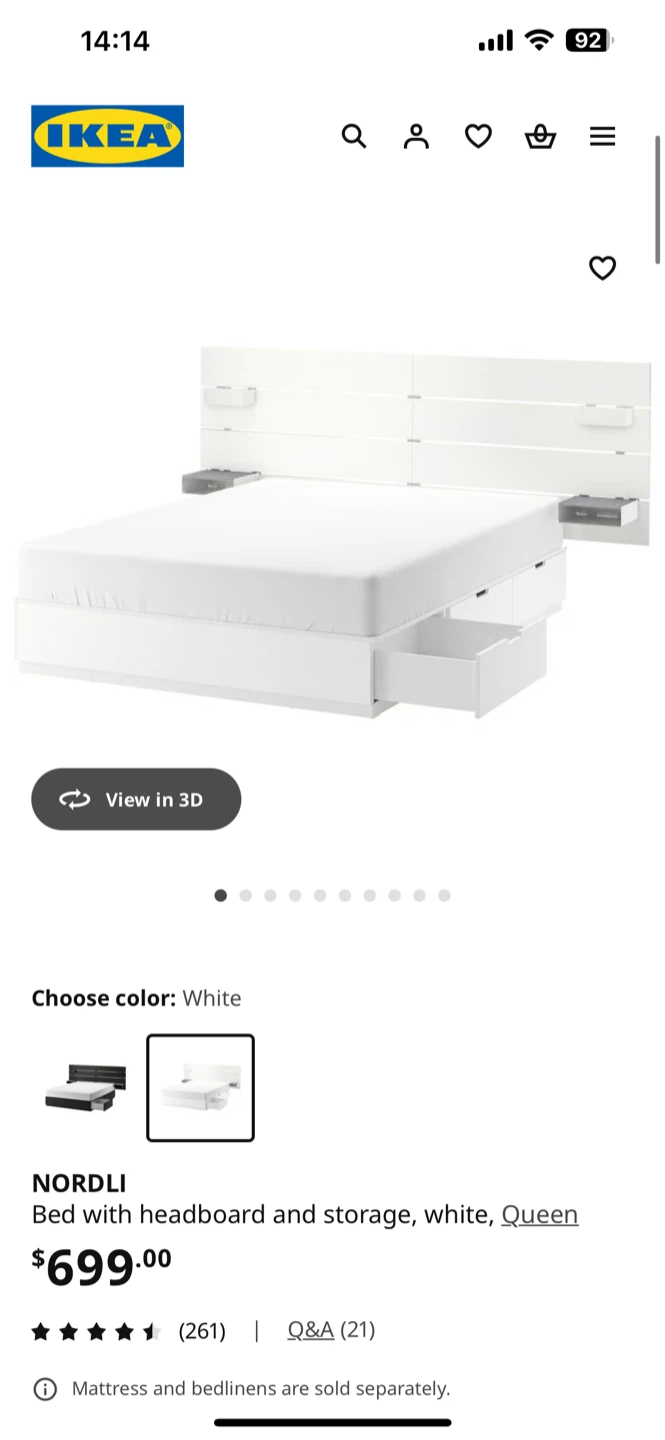View the star rating reviews
This screenshot has height=1440, width=665.
(x=128, y=1331)
